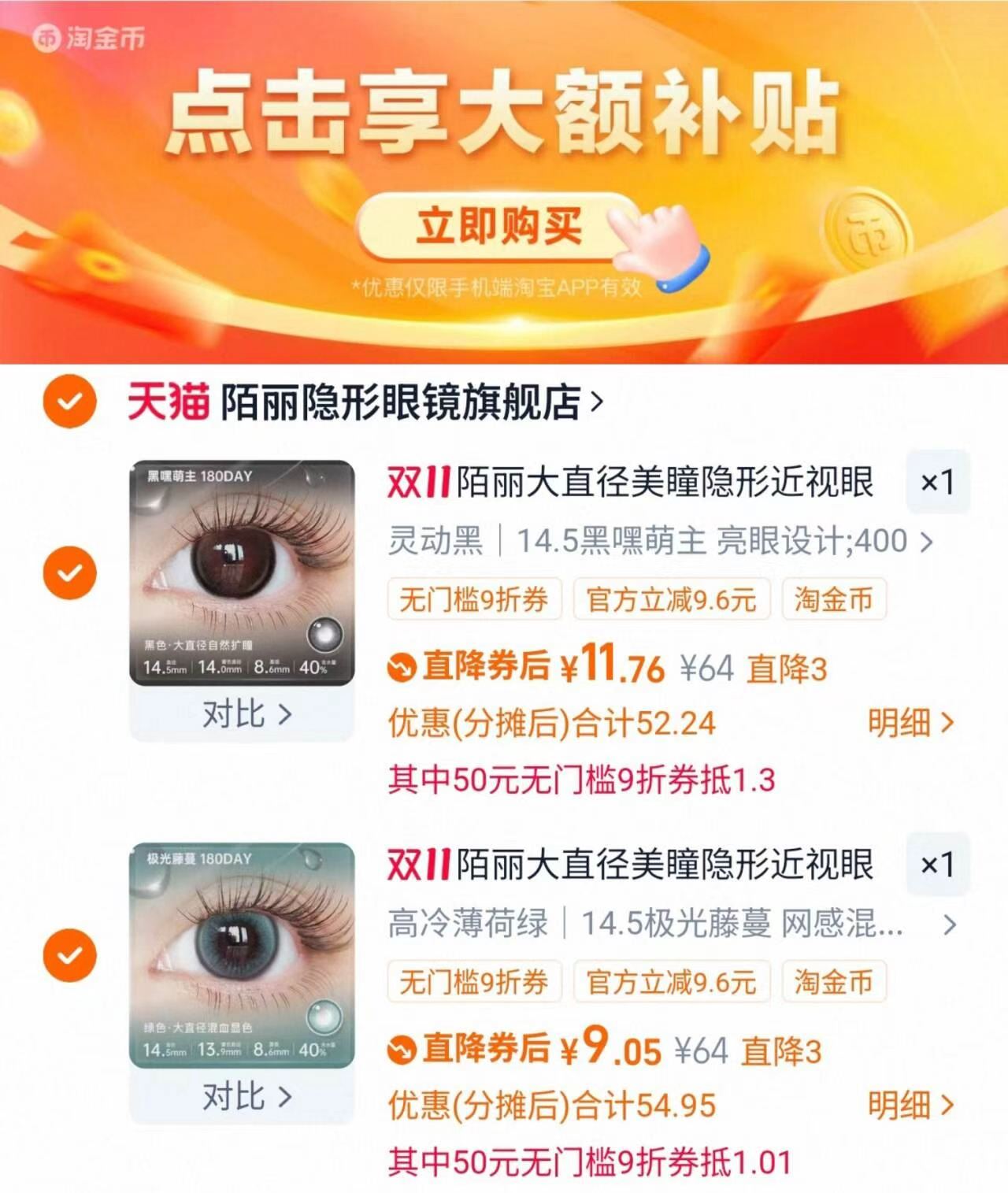Tap the 无门槛9折券 coupon tag
This screenshot has width=1008, height=1193.
pos(475,599)
